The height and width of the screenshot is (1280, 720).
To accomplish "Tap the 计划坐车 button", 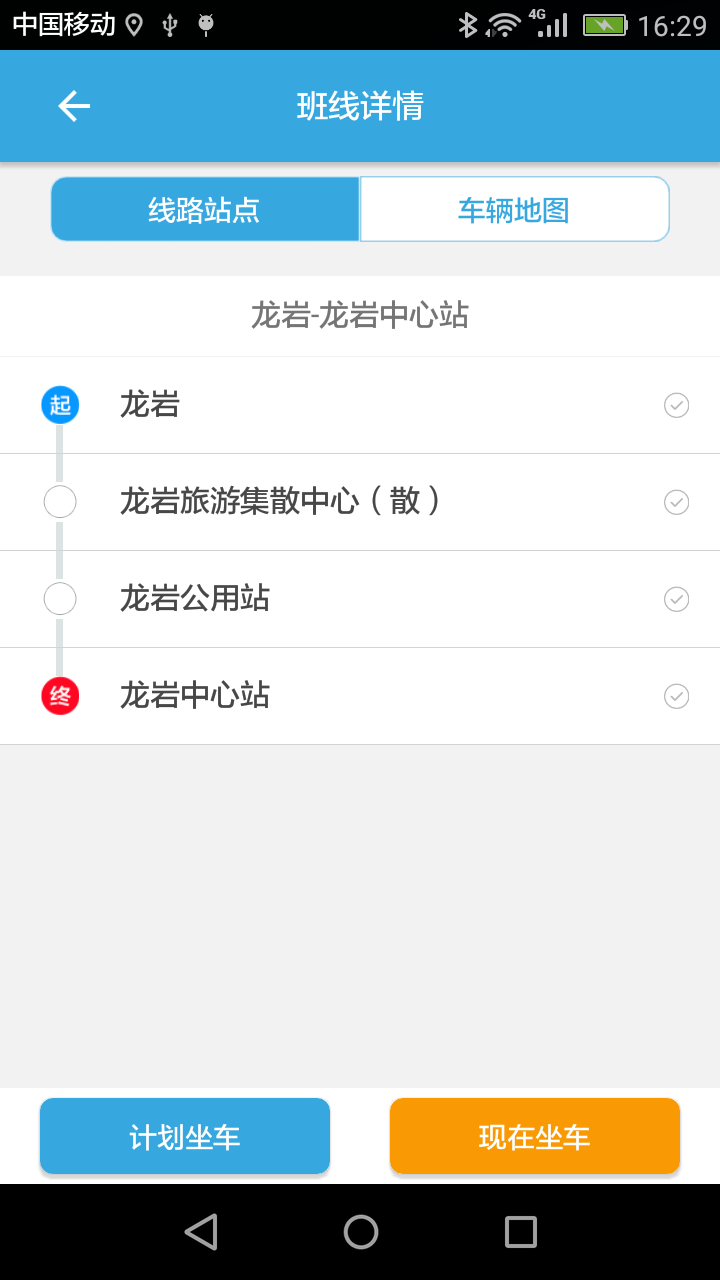I will [x=185, y=1136].
